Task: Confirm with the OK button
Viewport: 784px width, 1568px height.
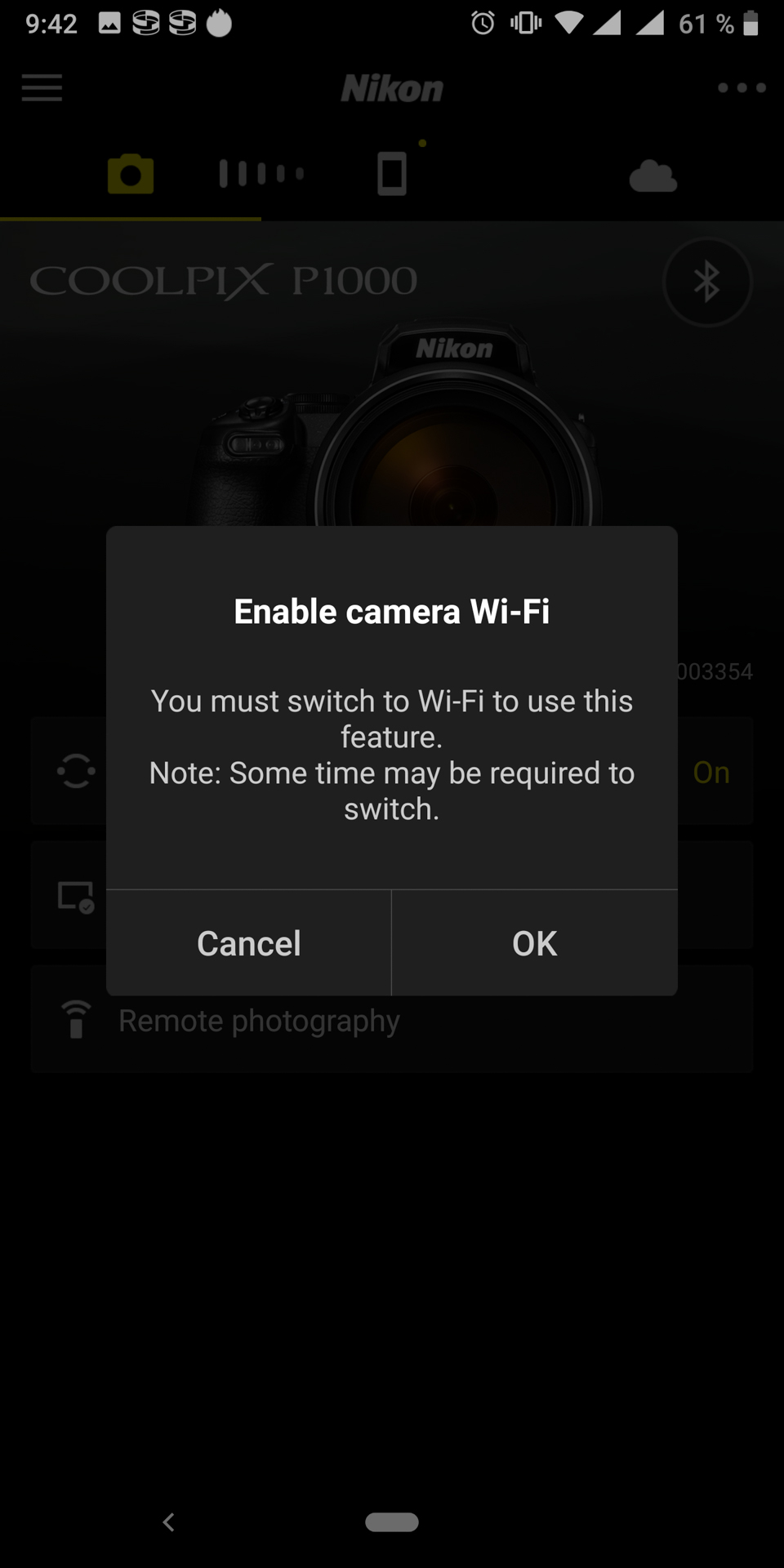Action: (535, 943)
